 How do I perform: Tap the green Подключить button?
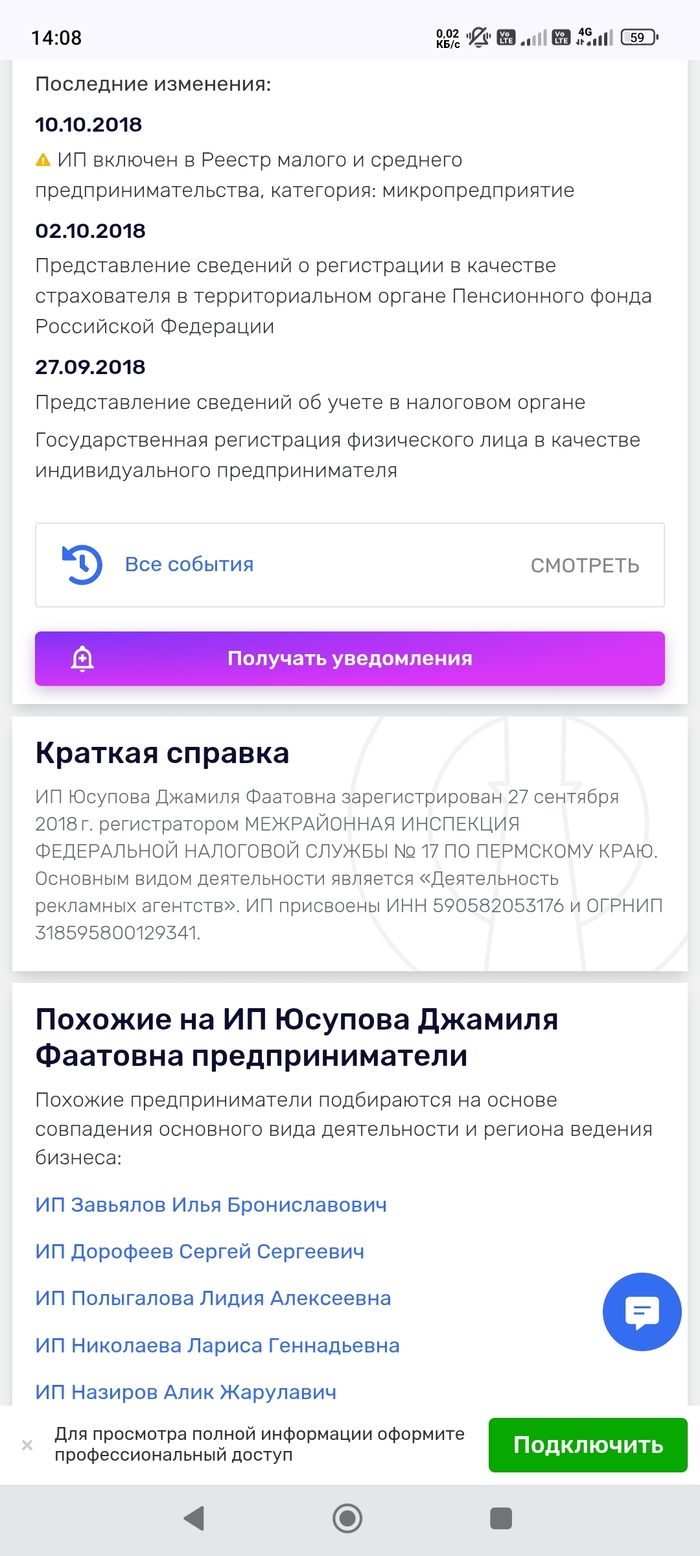[588, 1445]
